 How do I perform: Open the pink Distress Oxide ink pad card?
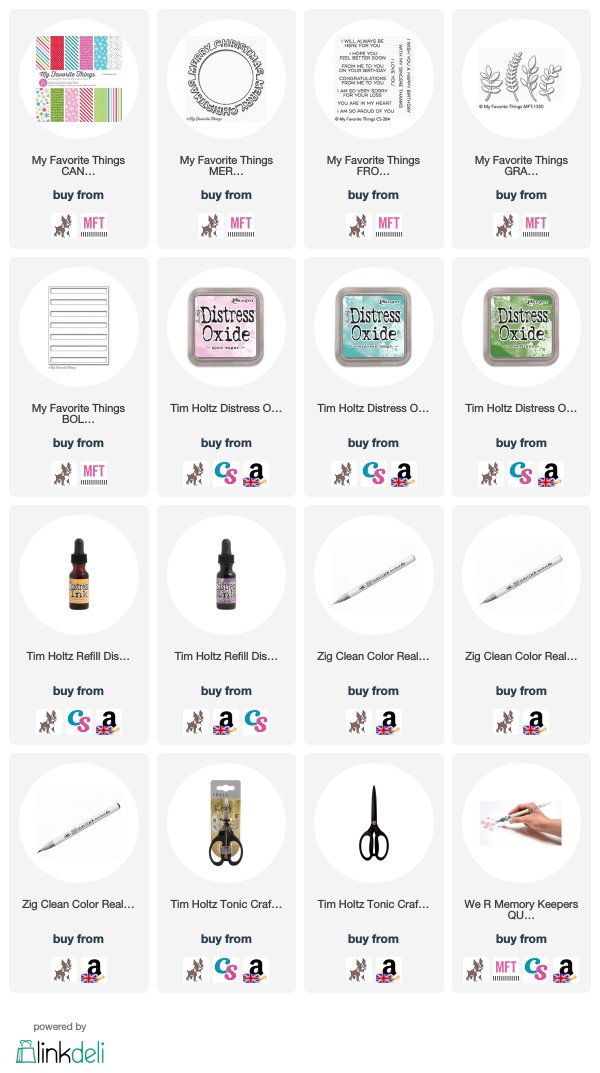(226, 327)
